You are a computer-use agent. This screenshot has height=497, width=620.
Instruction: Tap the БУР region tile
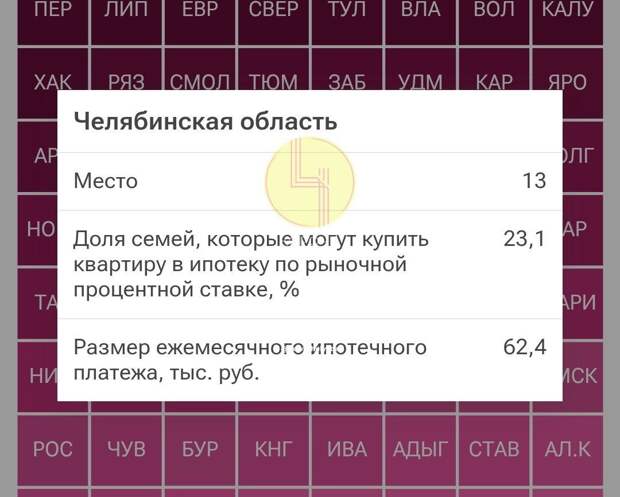tap(200, 451)
